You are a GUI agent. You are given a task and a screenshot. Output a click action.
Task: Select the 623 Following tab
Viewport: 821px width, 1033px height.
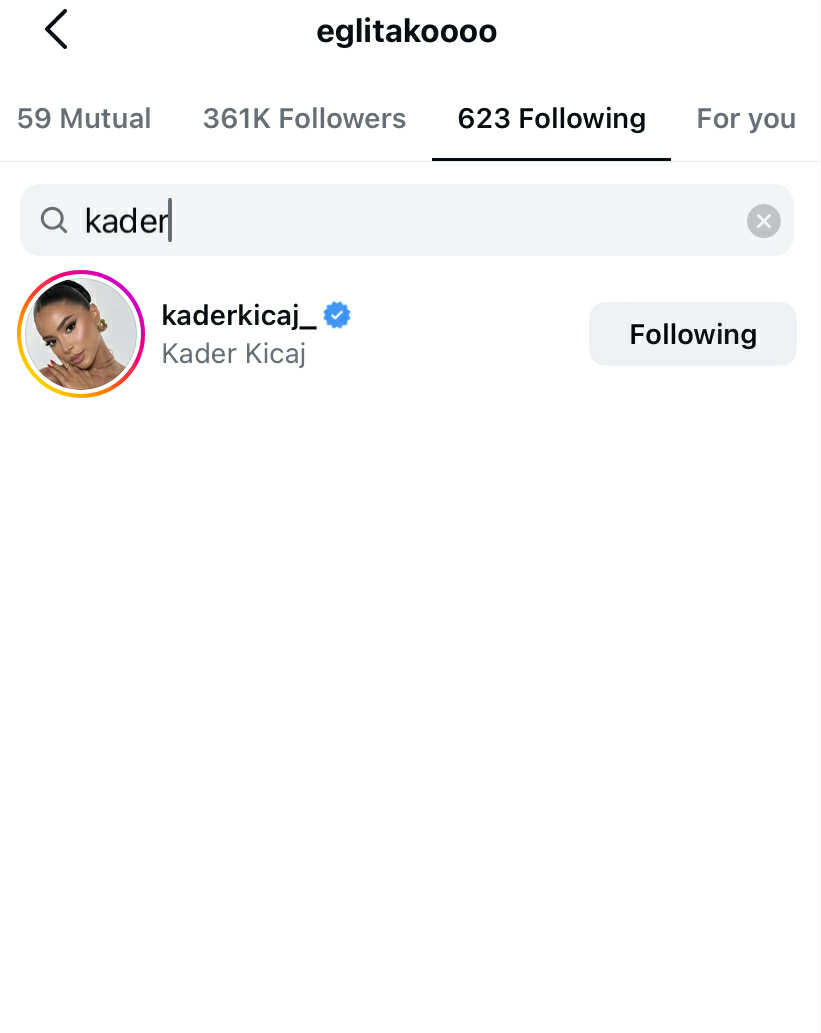point(551,119)
